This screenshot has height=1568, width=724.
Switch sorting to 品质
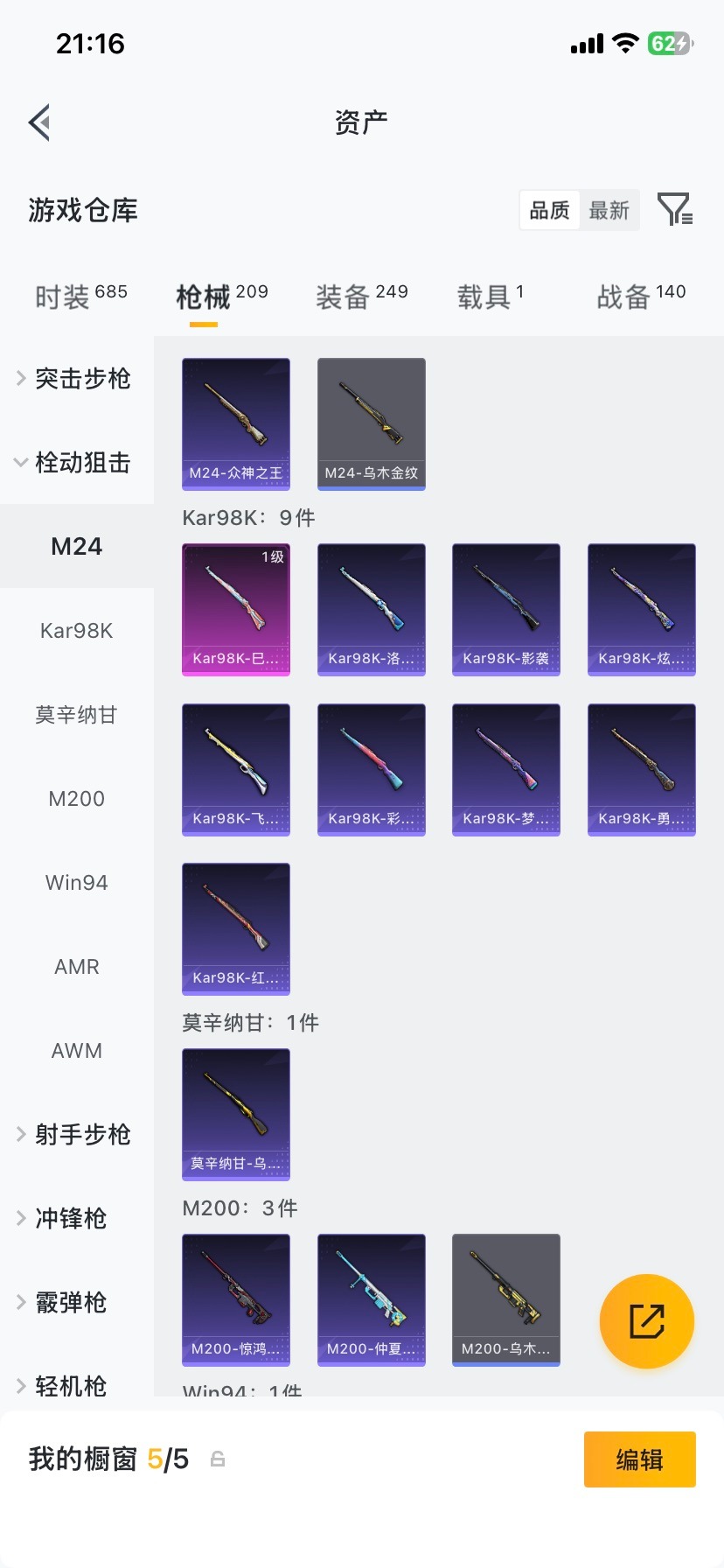pyautogui.click(x=548, y=210)
